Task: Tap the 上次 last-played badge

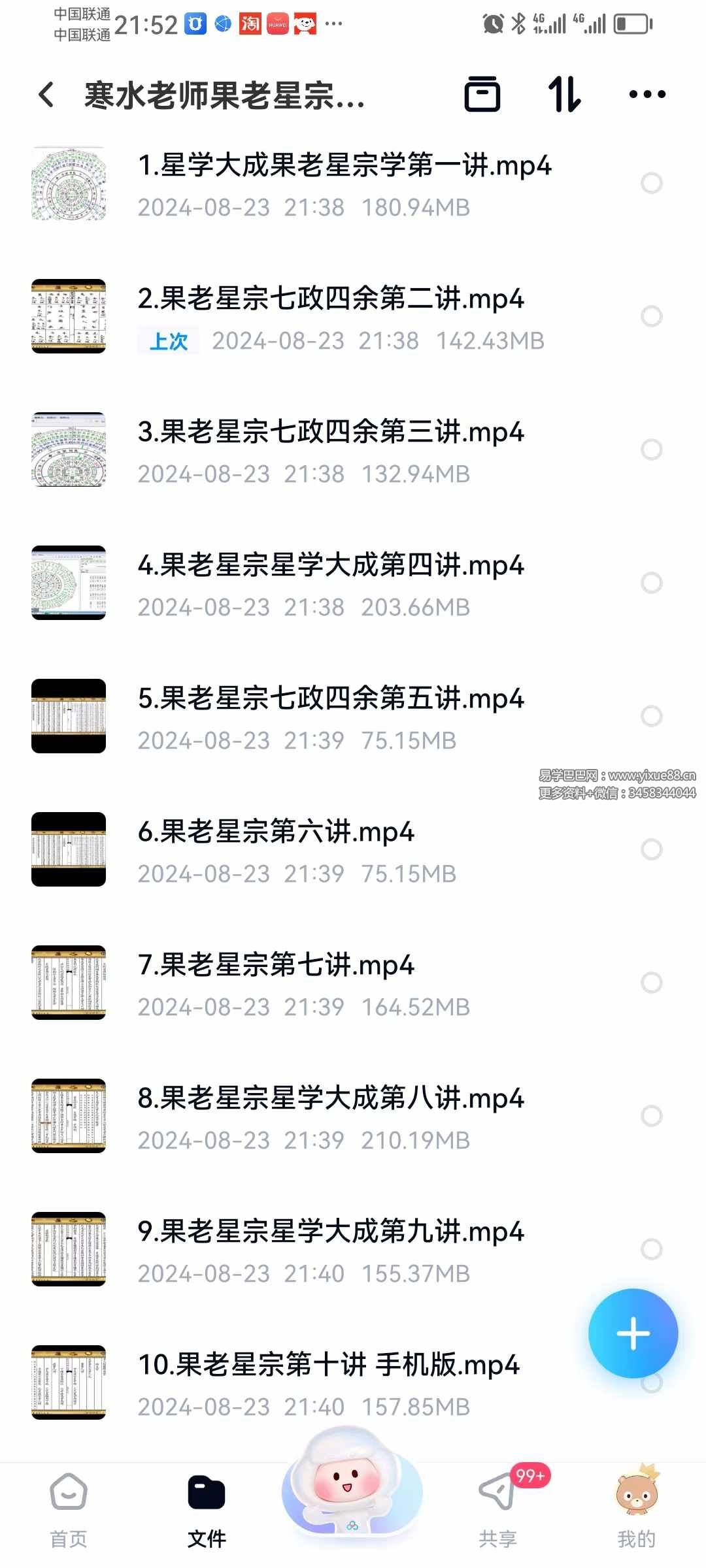Action: (169, 340)
